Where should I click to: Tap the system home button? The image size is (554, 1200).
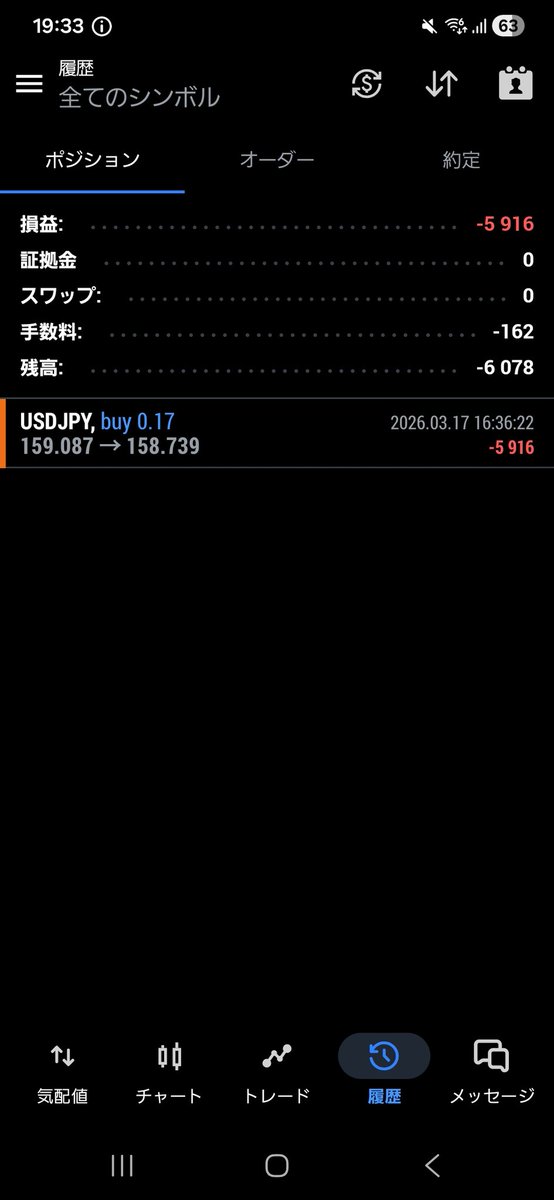click(277, 1165)
